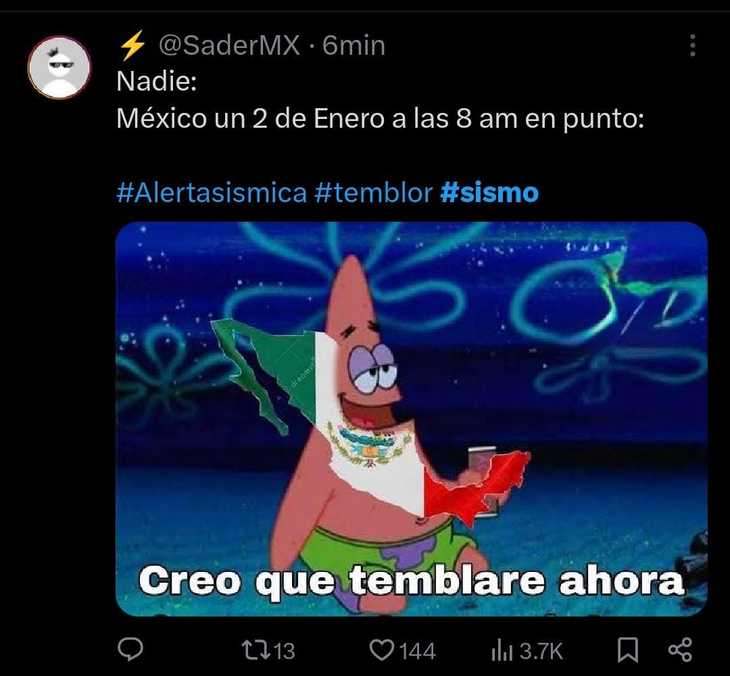Image resolution: width=730 pixels, height=676 pixels.
Task: Open the @SaderMX profile handle
Action: point(228,45)
